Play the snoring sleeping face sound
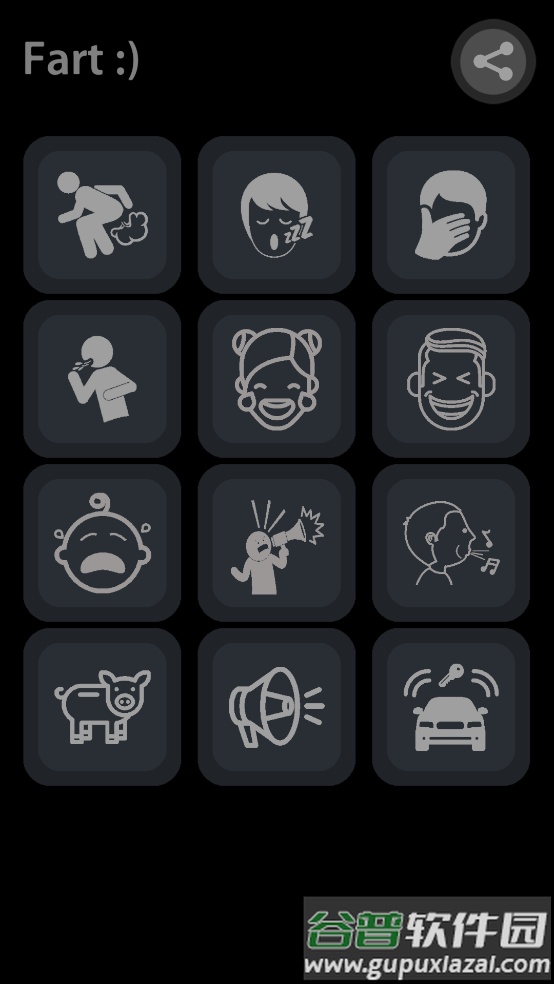Image resolution: width=554 pixels, height=984 pixels. click(277, 215)
